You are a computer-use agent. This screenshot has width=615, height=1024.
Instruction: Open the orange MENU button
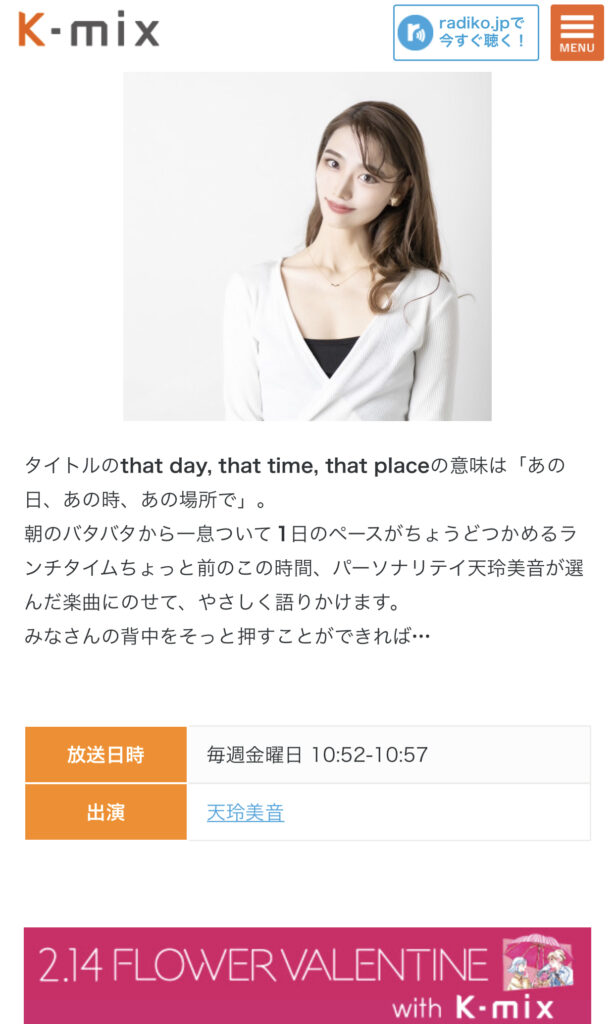click(576, 32)
